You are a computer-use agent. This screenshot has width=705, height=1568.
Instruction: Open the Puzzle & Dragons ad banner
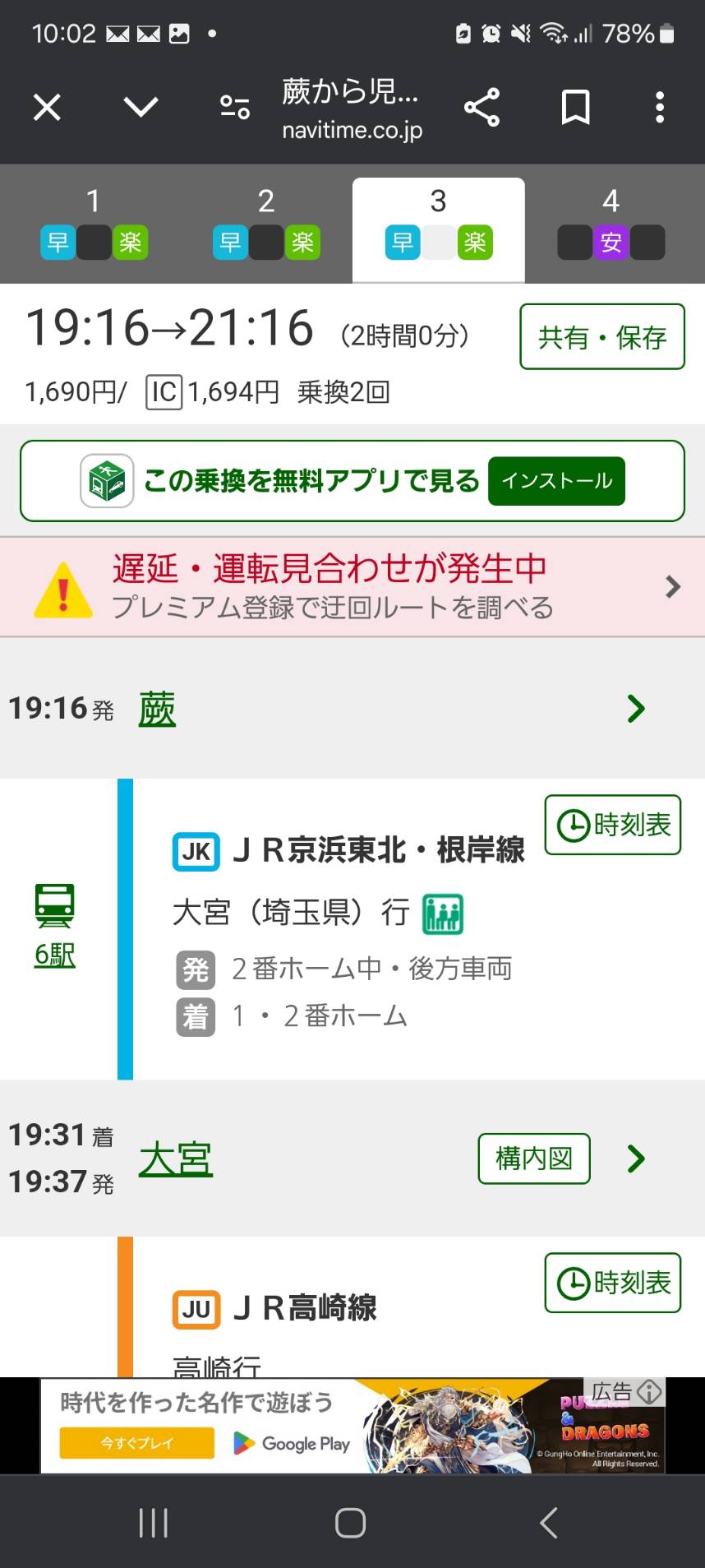[352, 1426]
